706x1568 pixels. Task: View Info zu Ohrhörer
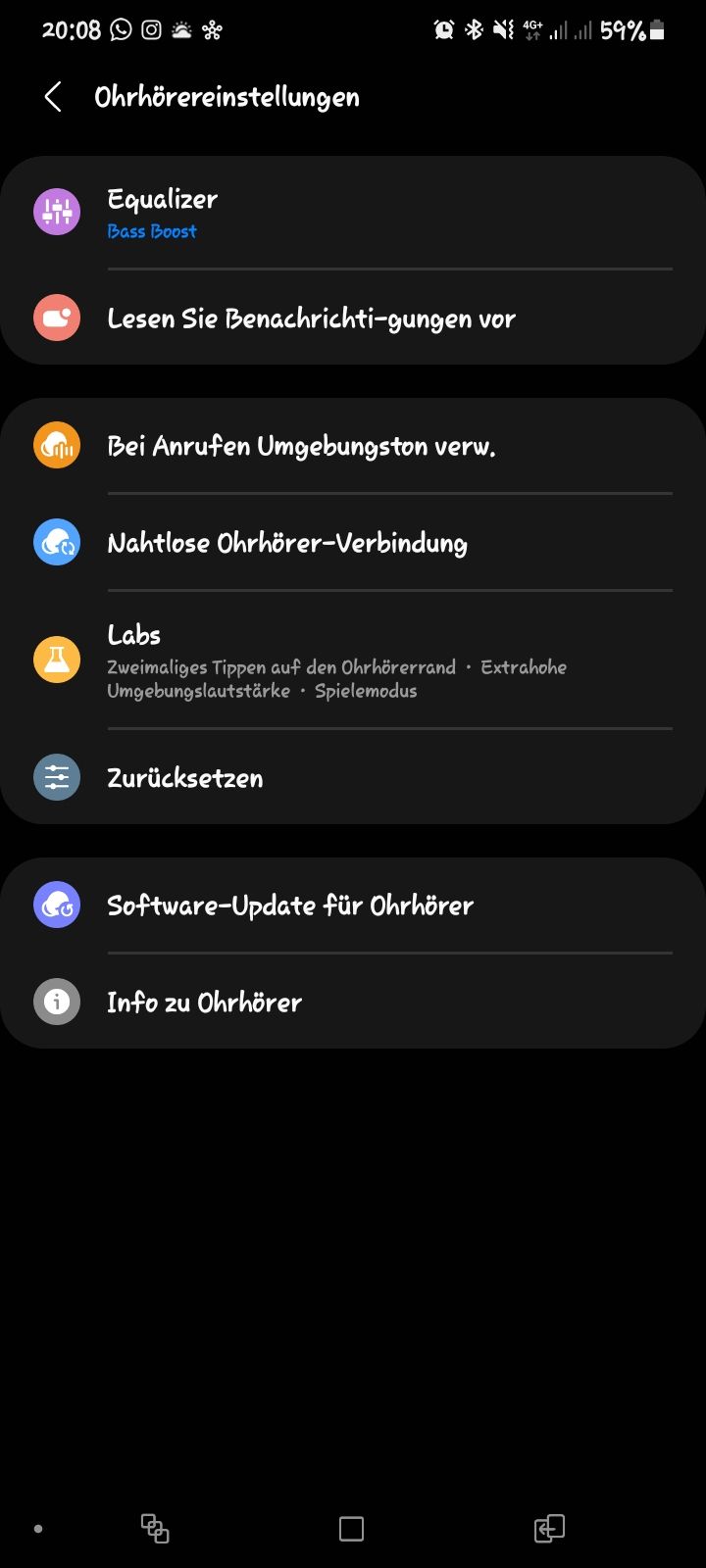[353, 1002]
